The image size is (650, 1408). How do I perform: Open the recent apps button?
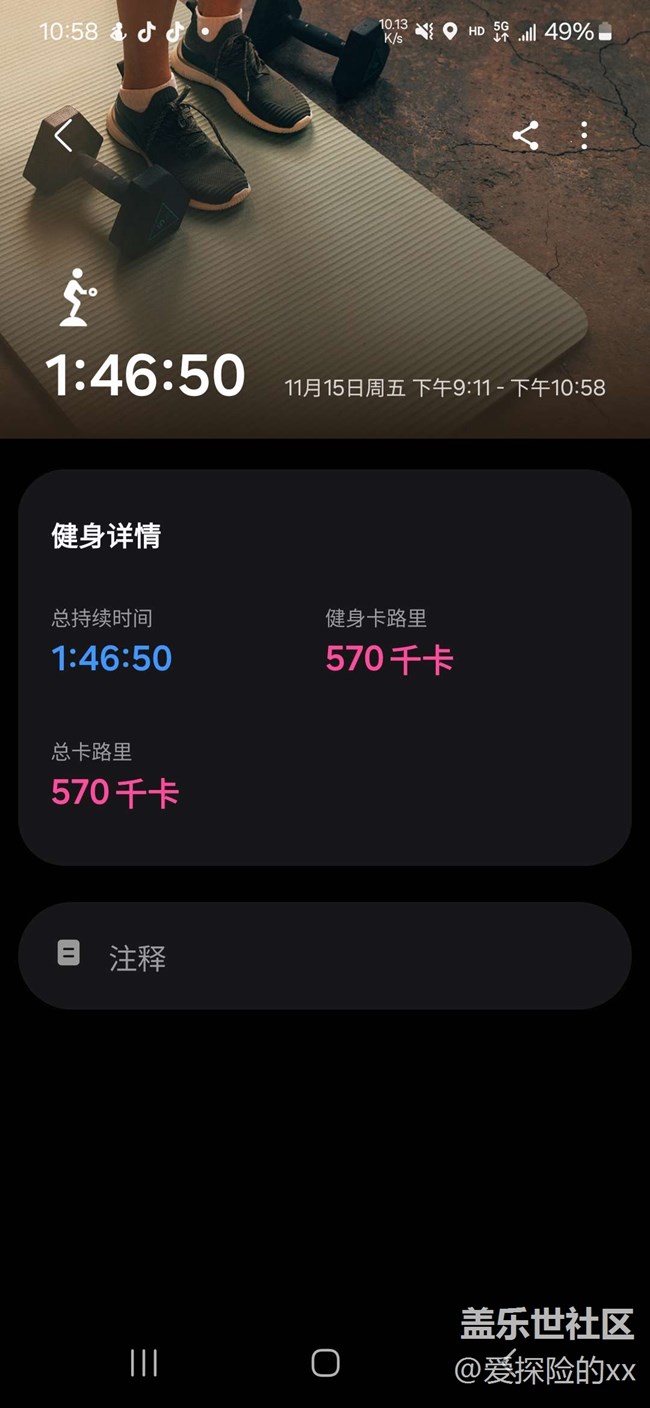[144, 1362]
